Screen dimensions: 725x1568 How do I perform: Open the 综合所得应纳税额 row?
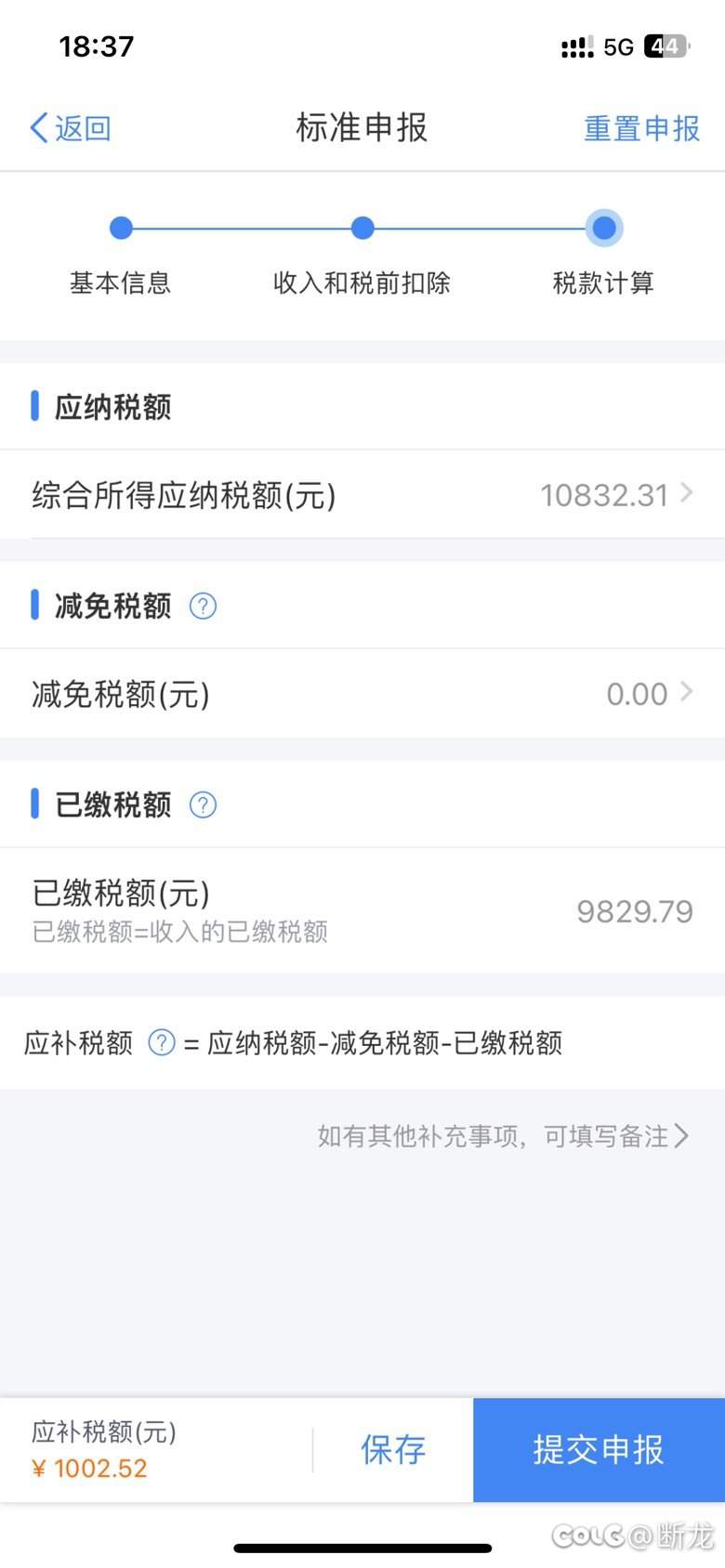(362, 494)
